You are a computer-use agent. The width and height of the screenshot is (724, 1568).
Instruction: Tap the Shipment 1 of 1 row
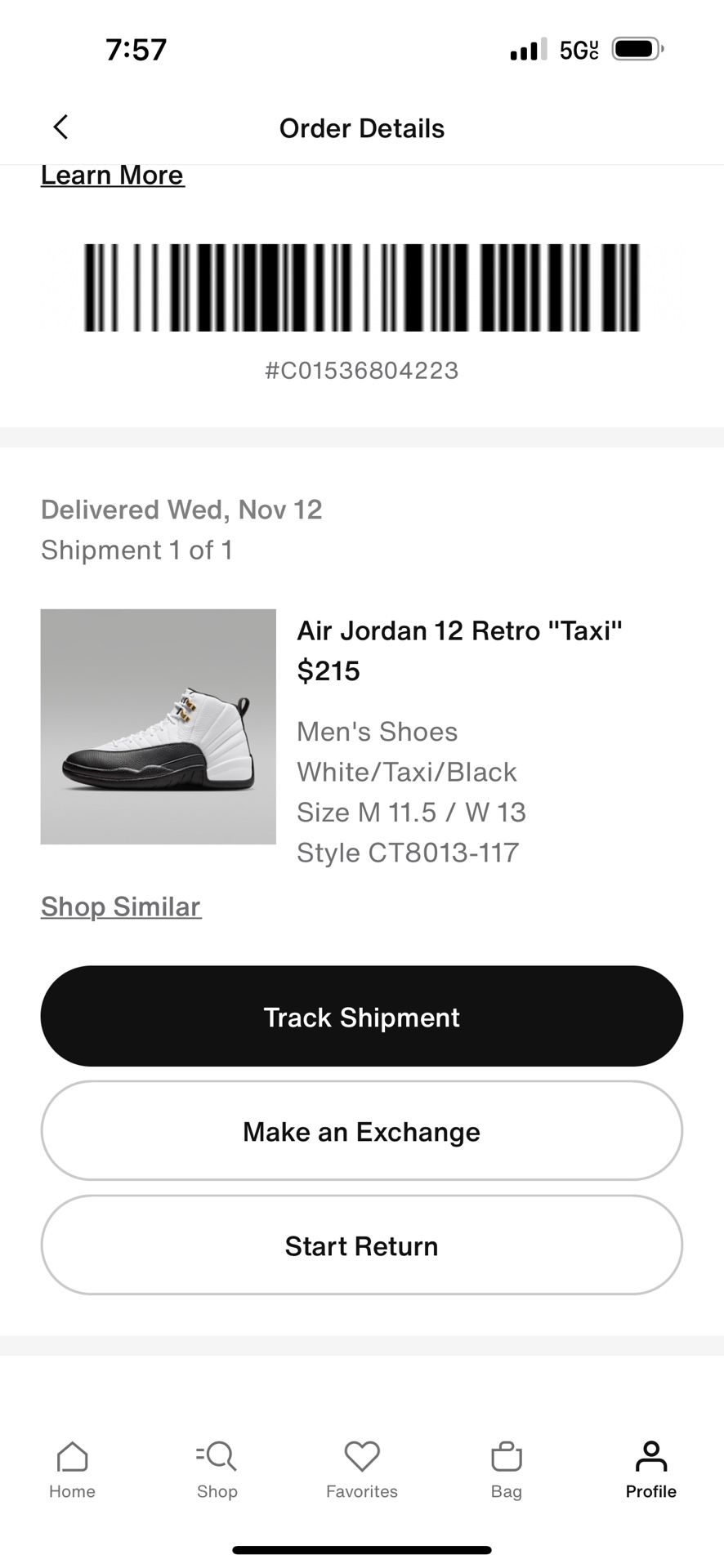coord(137,550)
